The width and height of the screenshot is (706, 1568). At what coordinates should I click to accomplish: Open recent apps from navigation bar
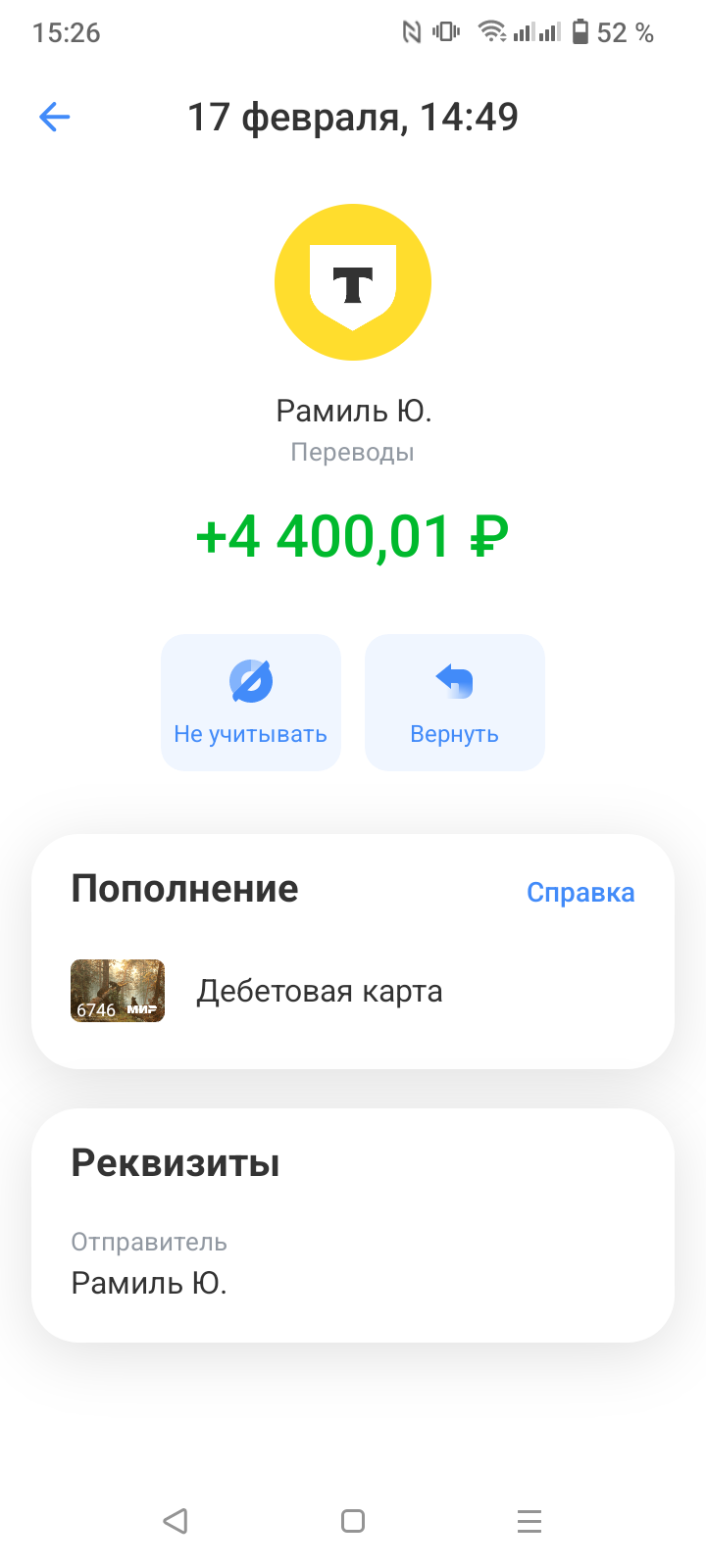tap(529, 1521)
